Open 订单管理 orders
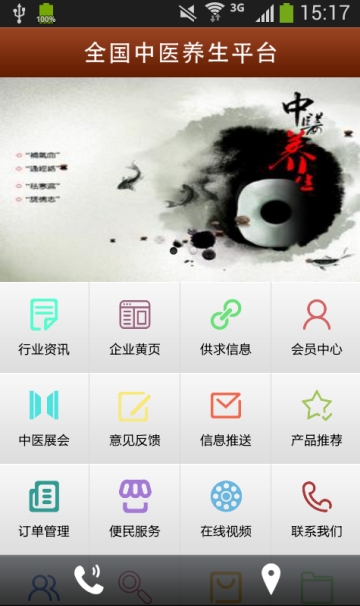The height and width of the screenshot is (606, 360). tap(44, 509)
